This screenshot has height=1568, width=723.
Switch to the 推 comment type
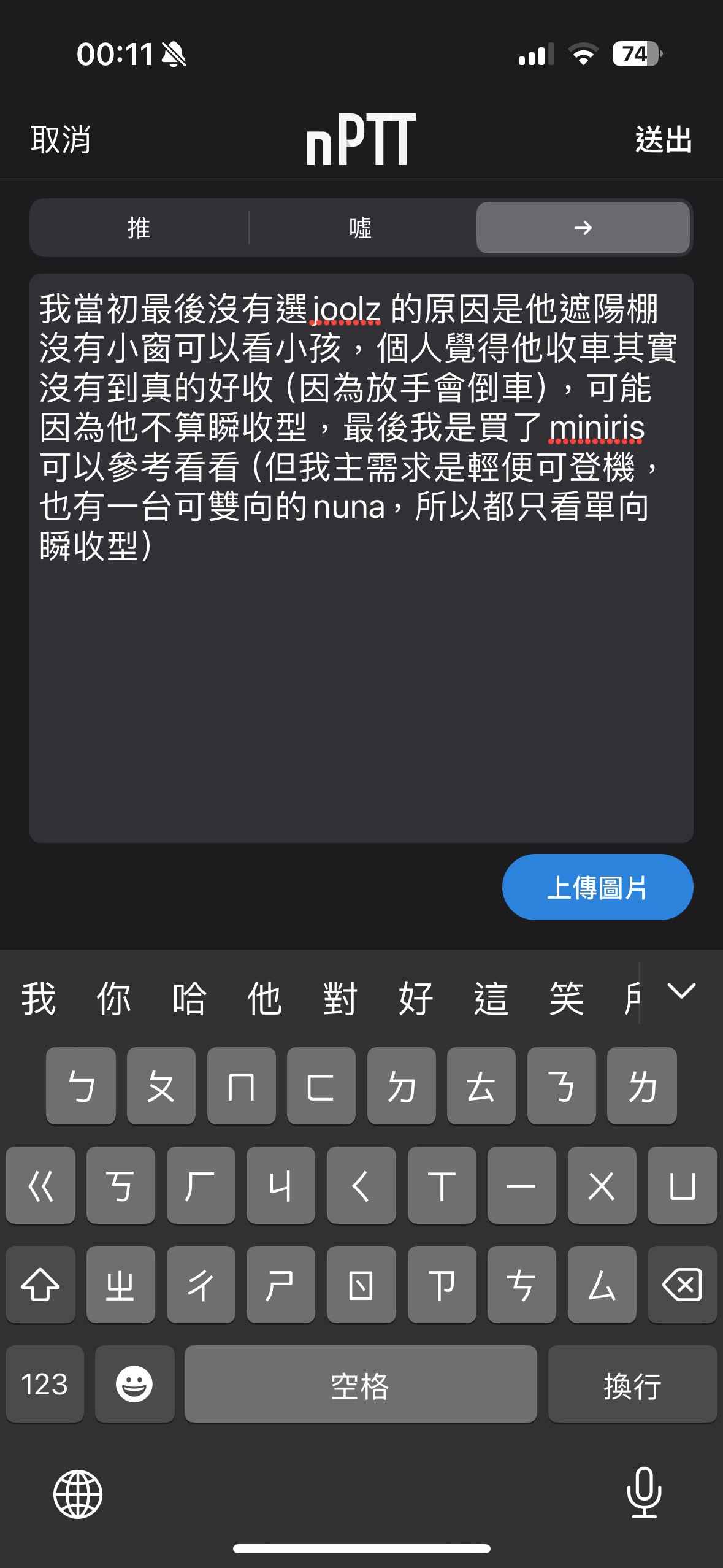click(x=139, y=228)
